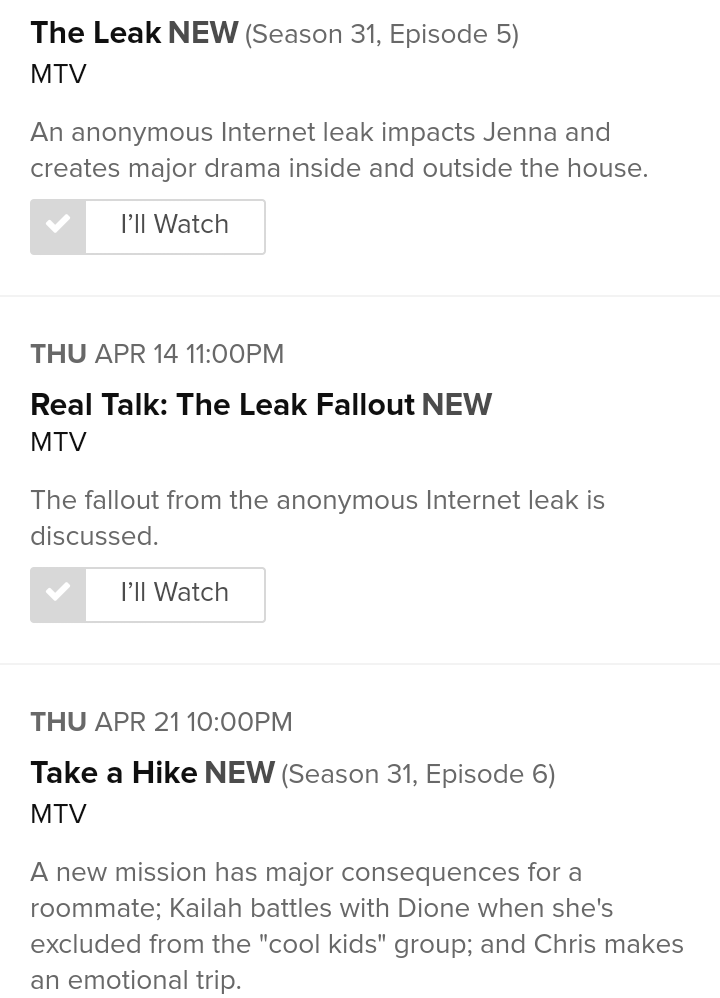Select I'll Watch for Real Talk: The Leak Fallout

click(x=148, y=594)
